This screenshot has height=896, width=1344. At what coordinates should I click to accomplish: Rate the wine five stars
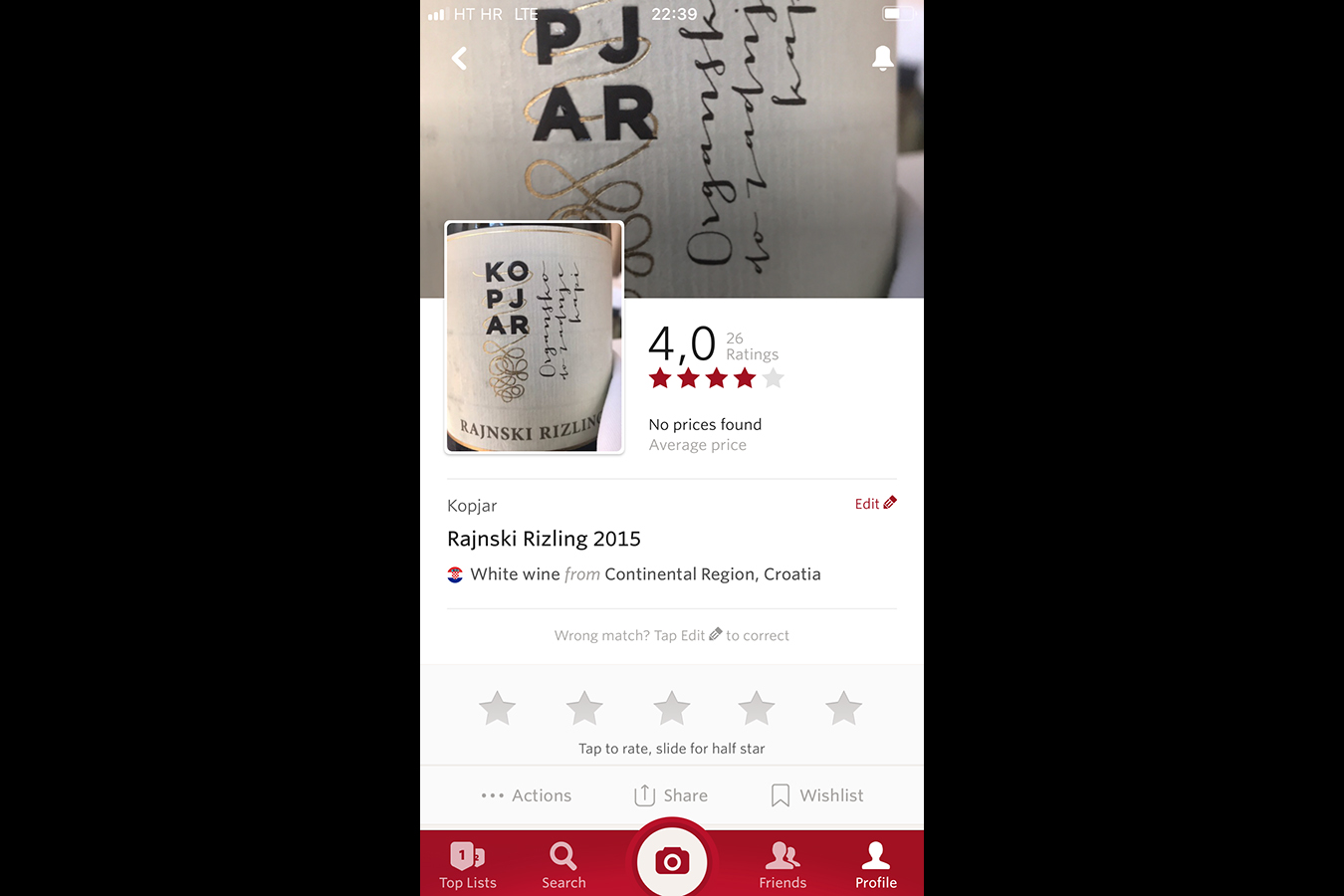pyautogui.click(x=843, y=709)
